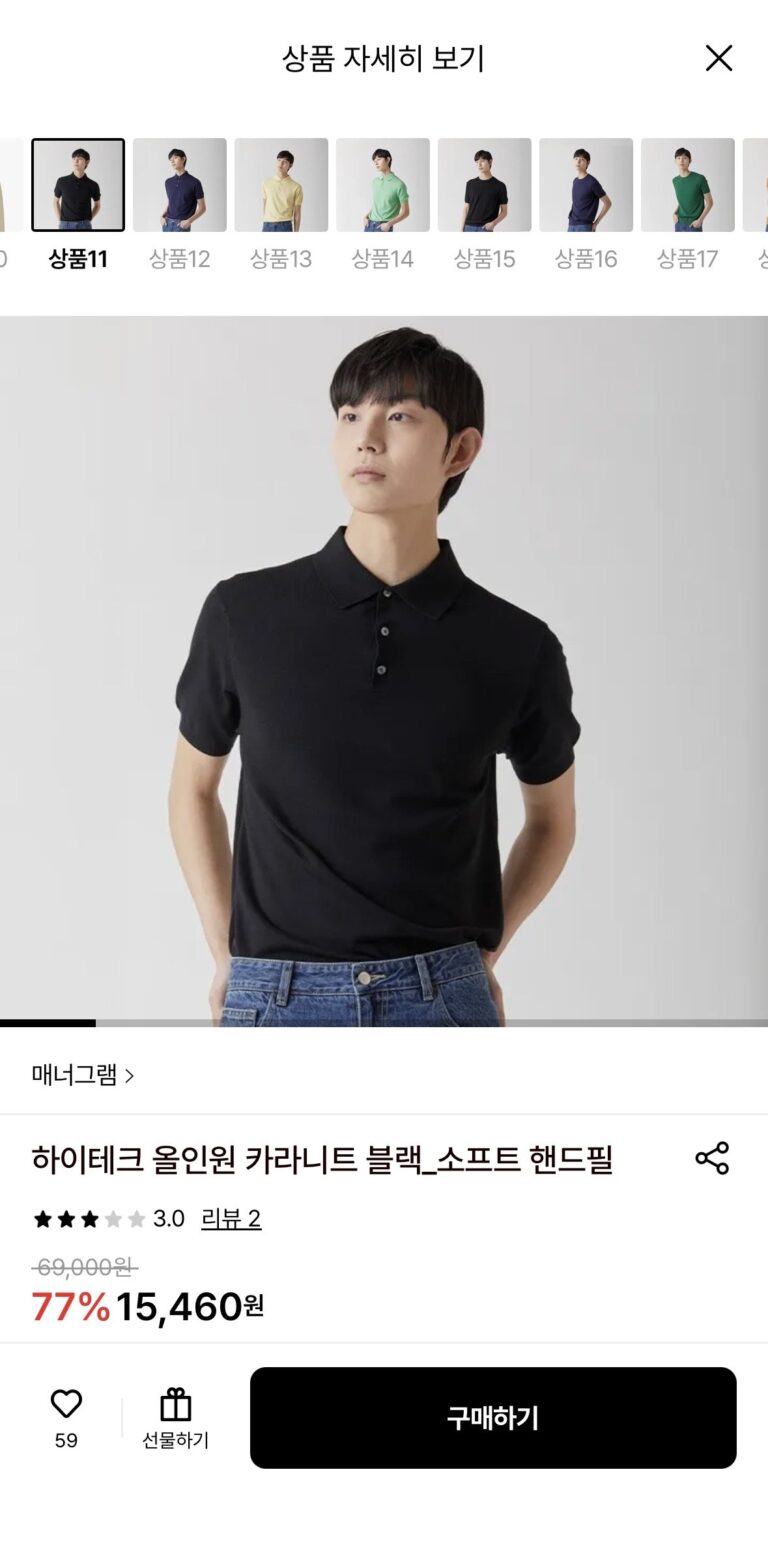Select the 상품14 light green polo thumbnail
The width and height of the screenshot is (768, 1558).
click(x=383, y=185)
